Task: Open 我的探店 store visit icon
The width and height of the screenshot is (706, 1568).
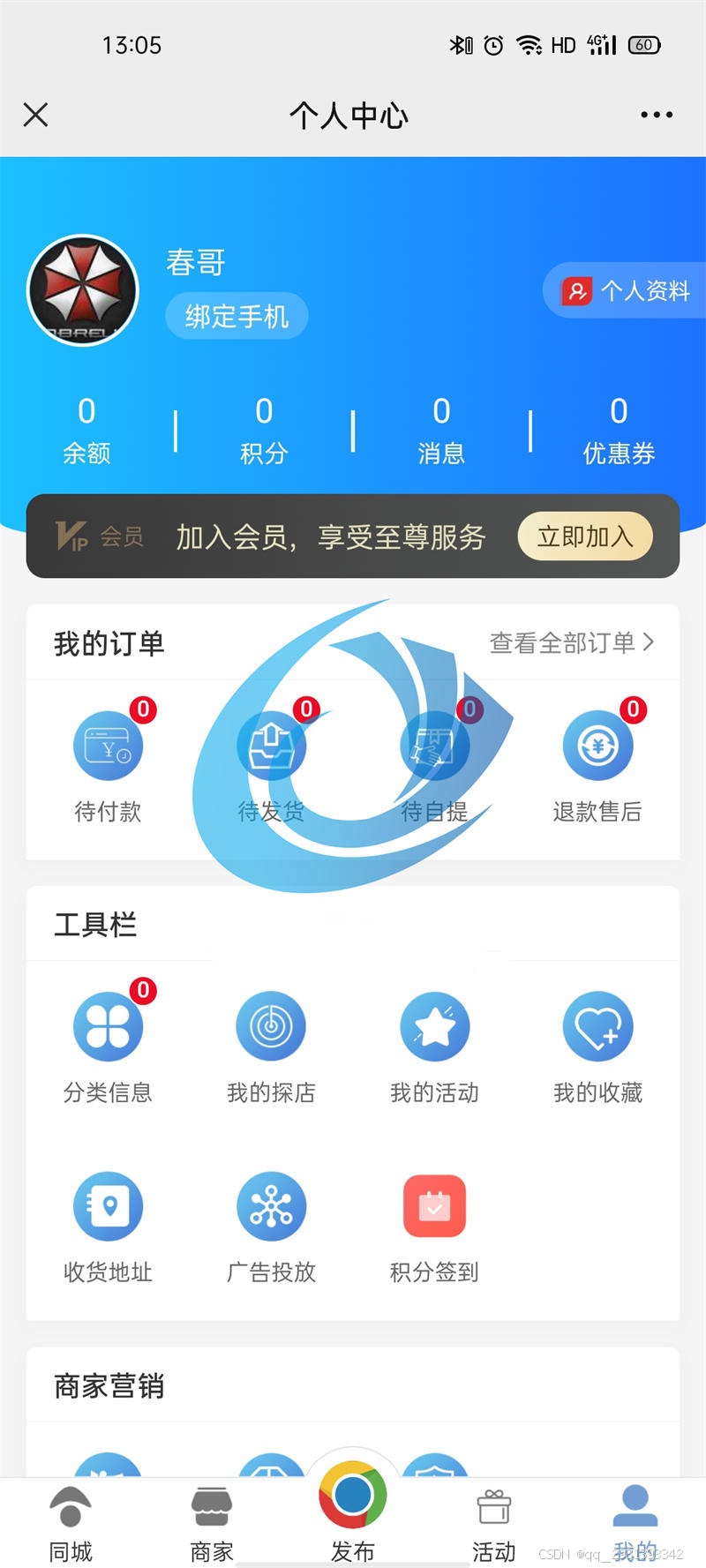Action: (x=271, y=1025)
